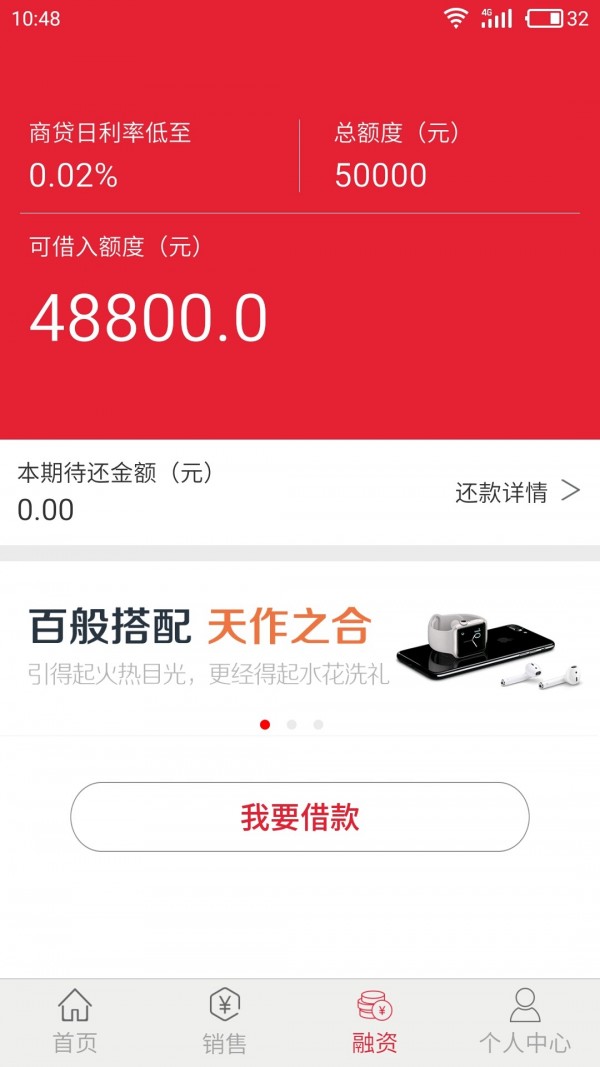Open 还款详情 repayment details
The width and height of the screenshot is (600, 1067).
[516, 492]
